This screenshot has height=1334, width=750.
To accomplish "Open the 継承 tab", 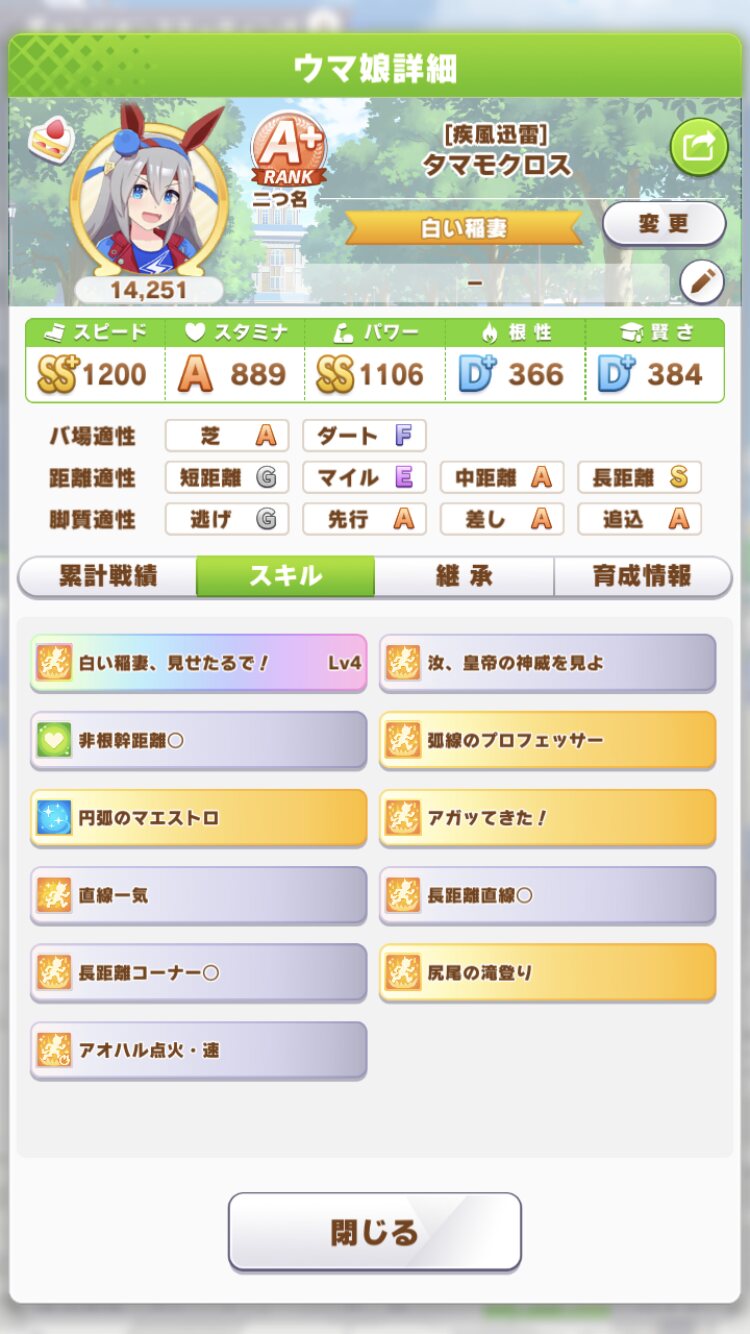I will coord(464,576).
